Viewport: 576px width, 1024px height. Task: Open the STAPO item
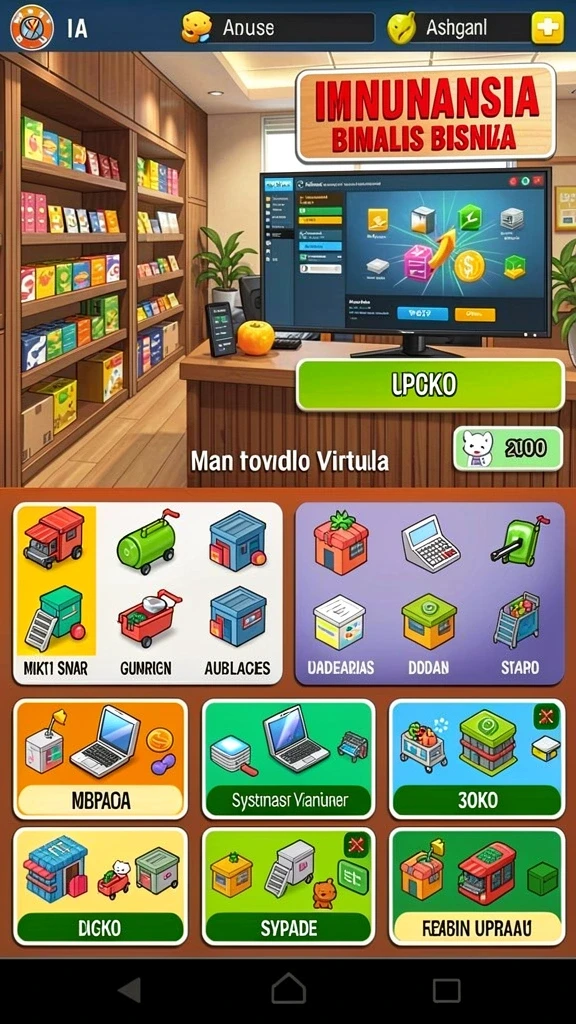click(x=520, y=594)
